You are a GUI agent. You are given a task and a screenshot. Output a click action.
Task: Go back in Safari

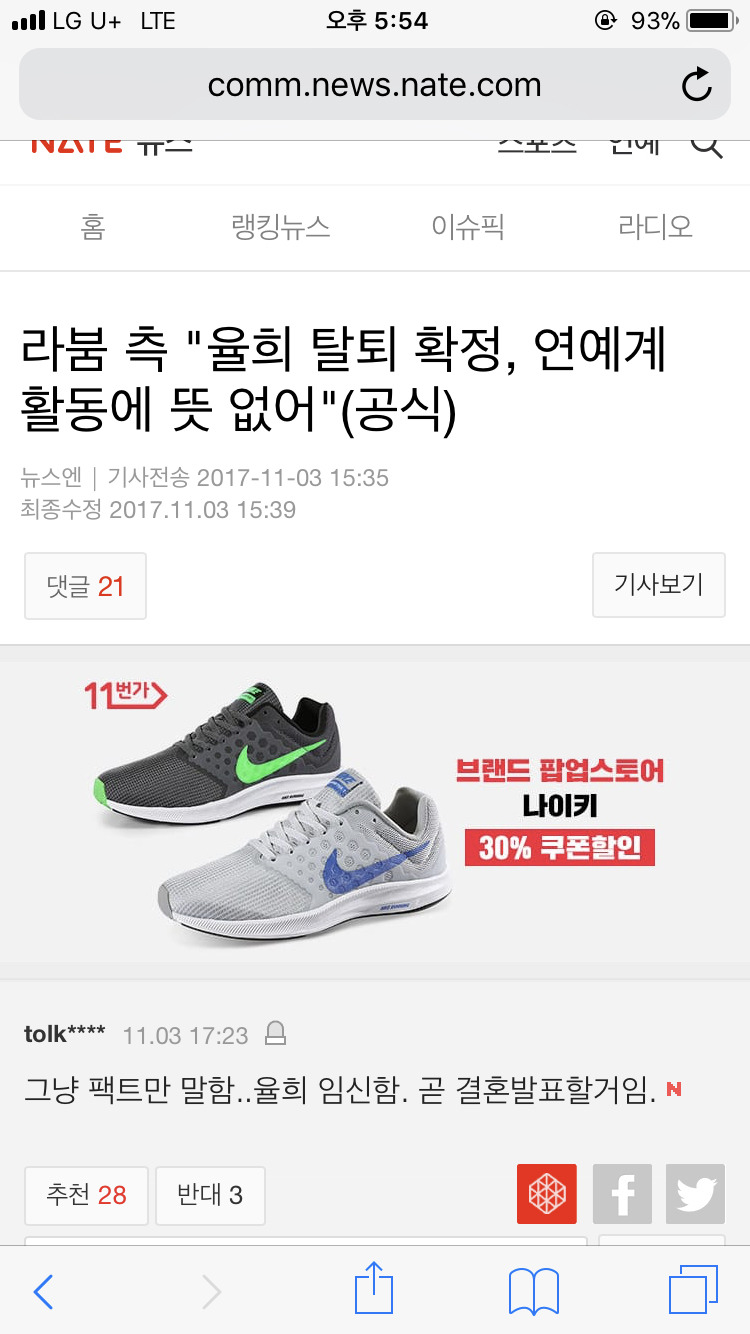pyautogui.click(x=43, y=1292)
